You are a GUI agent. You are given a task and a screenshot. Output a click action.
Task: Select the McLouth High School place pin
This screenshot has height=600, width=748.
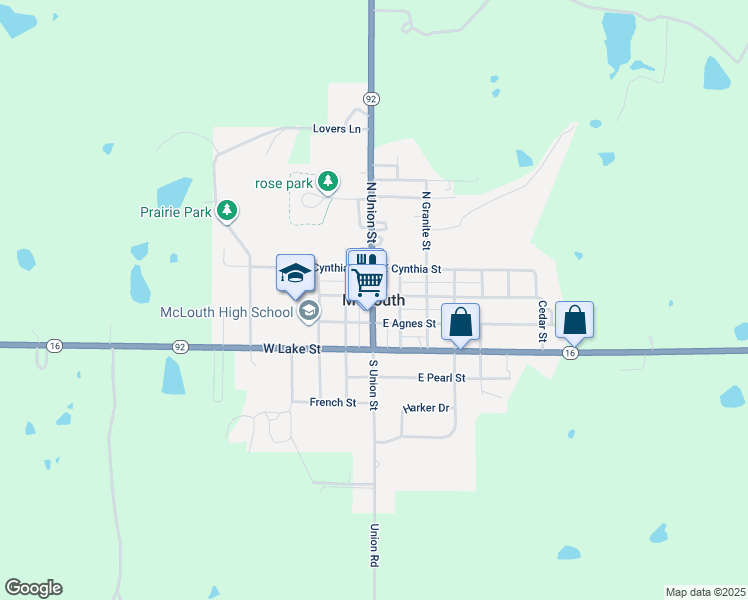click(x=309, y=311)
